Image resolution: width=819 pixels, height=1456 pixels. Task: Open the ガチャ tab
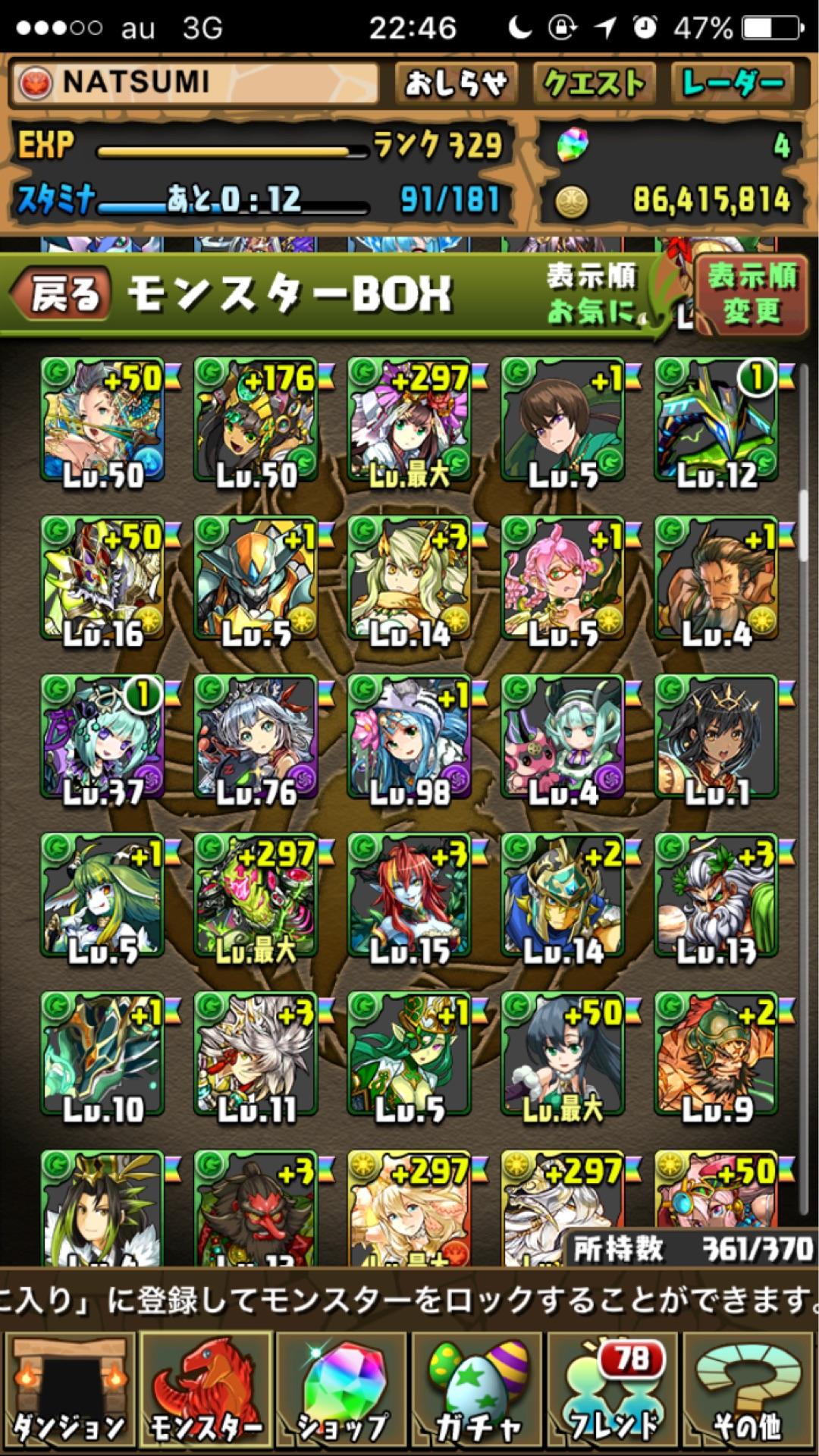pos(478,1392)
